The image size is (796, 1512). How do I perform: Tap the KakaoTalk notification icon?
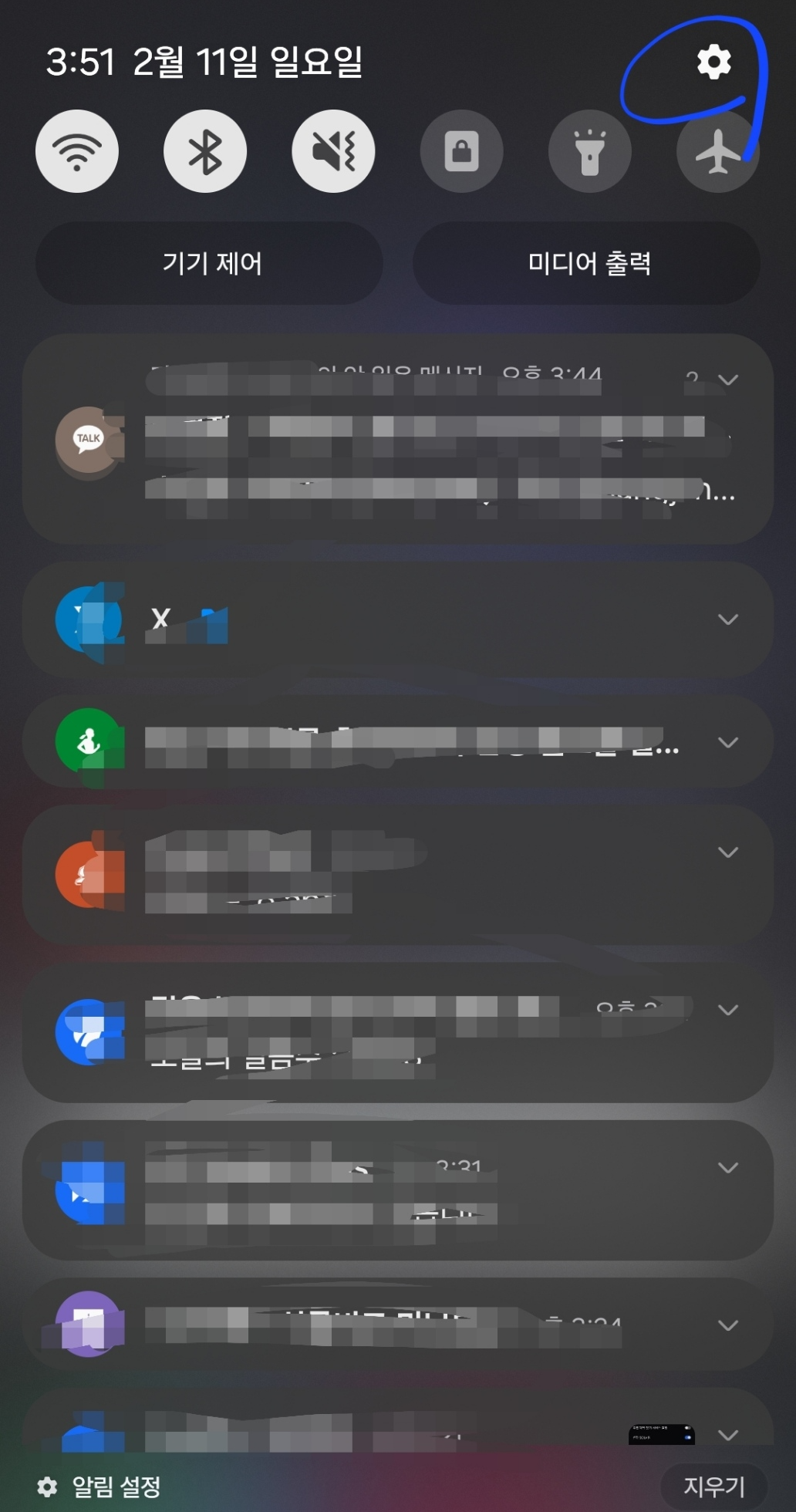click(x=89, y=440)
